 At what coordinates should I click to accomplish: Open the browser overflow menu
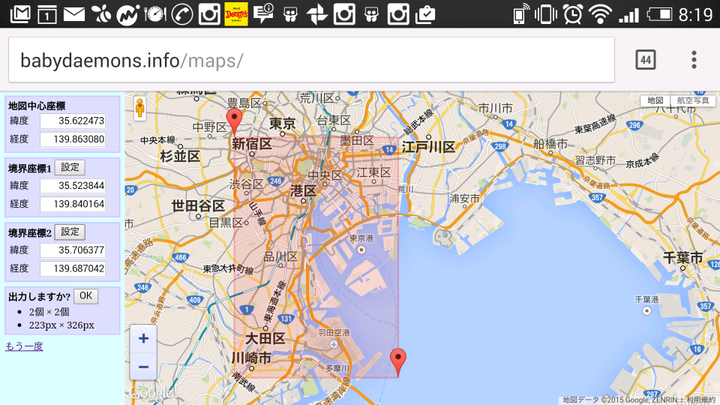pos(694,60)
